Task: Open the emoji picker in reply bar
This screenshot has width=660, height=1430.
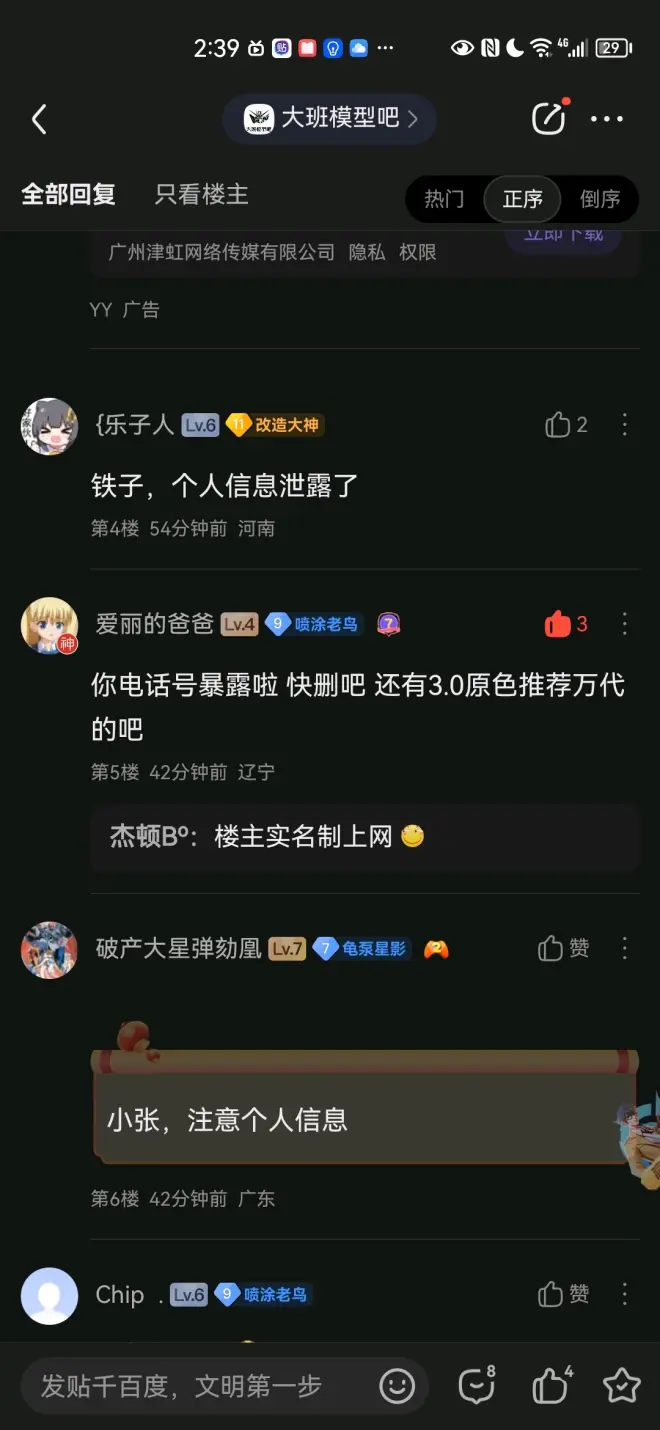Action: coord(397,1386)
